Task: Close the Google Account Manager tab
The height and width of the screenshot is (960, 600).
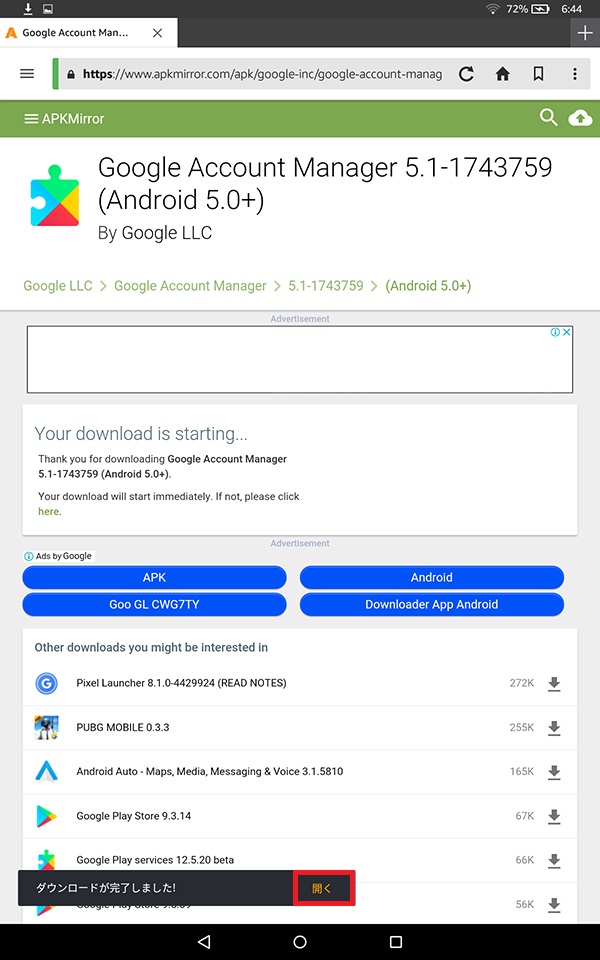Action: point(157,33)
